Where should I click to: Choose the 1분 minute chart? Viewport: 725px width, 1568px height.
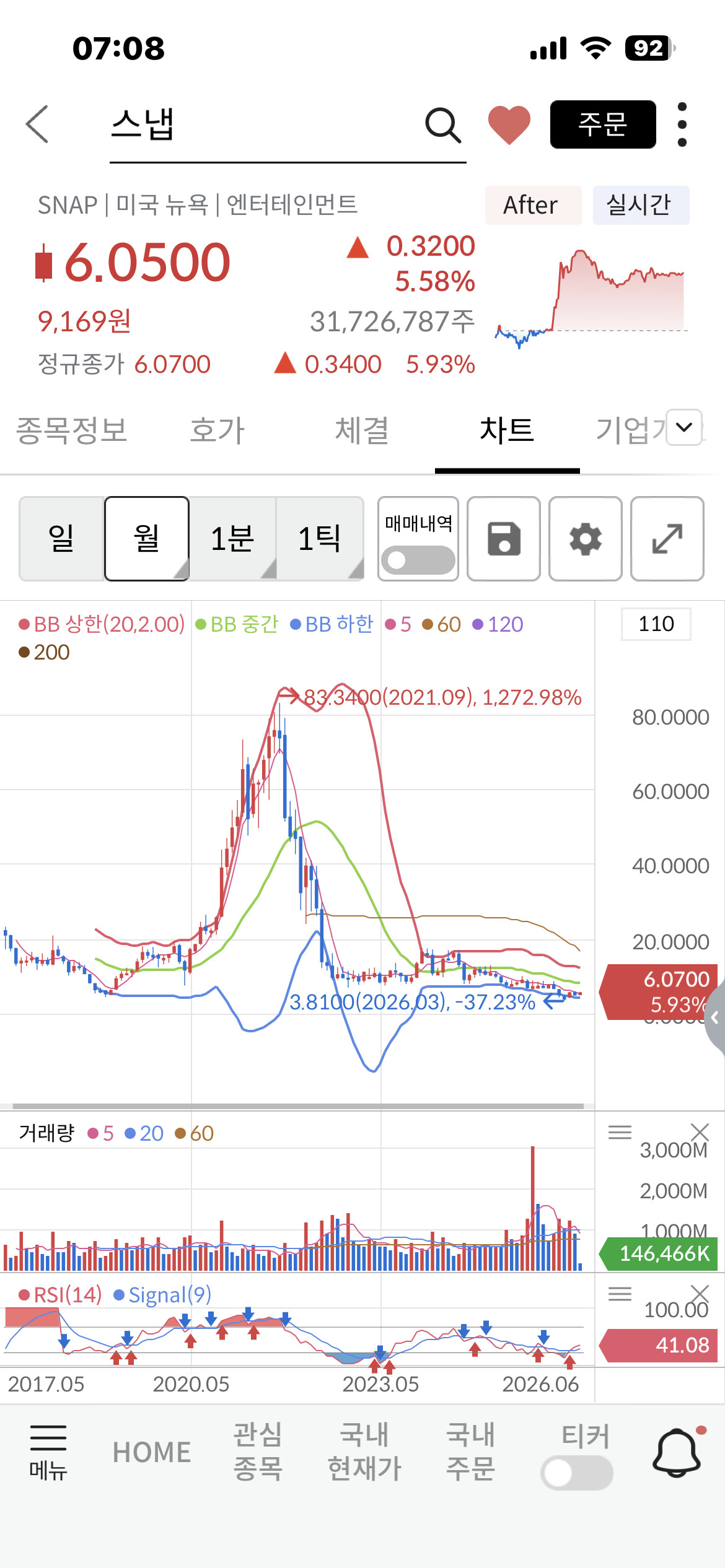pos(232,538)
